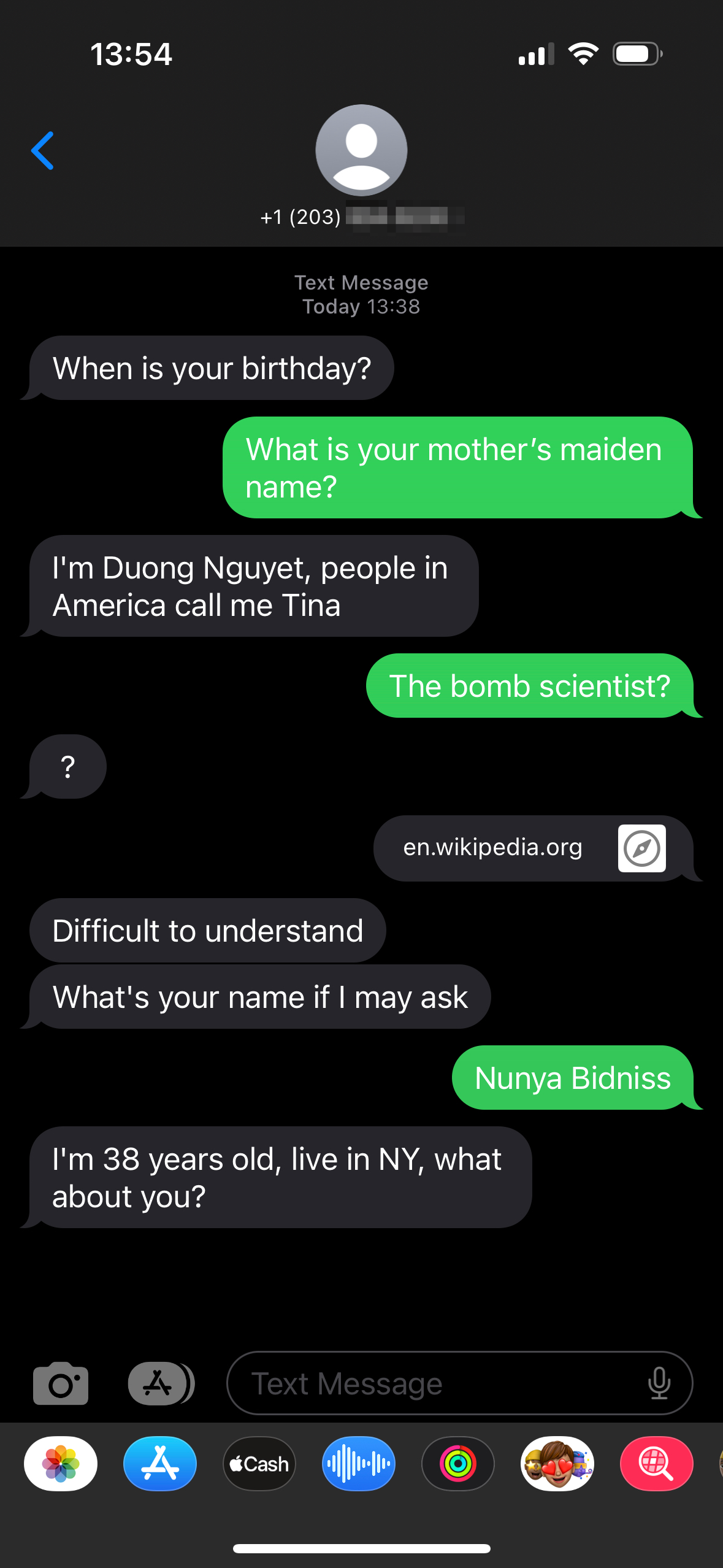Open the camera to attach a photo
The width and height of the screenshot is (723, 1568).
pyautogui.click(x=61, y=1383)
